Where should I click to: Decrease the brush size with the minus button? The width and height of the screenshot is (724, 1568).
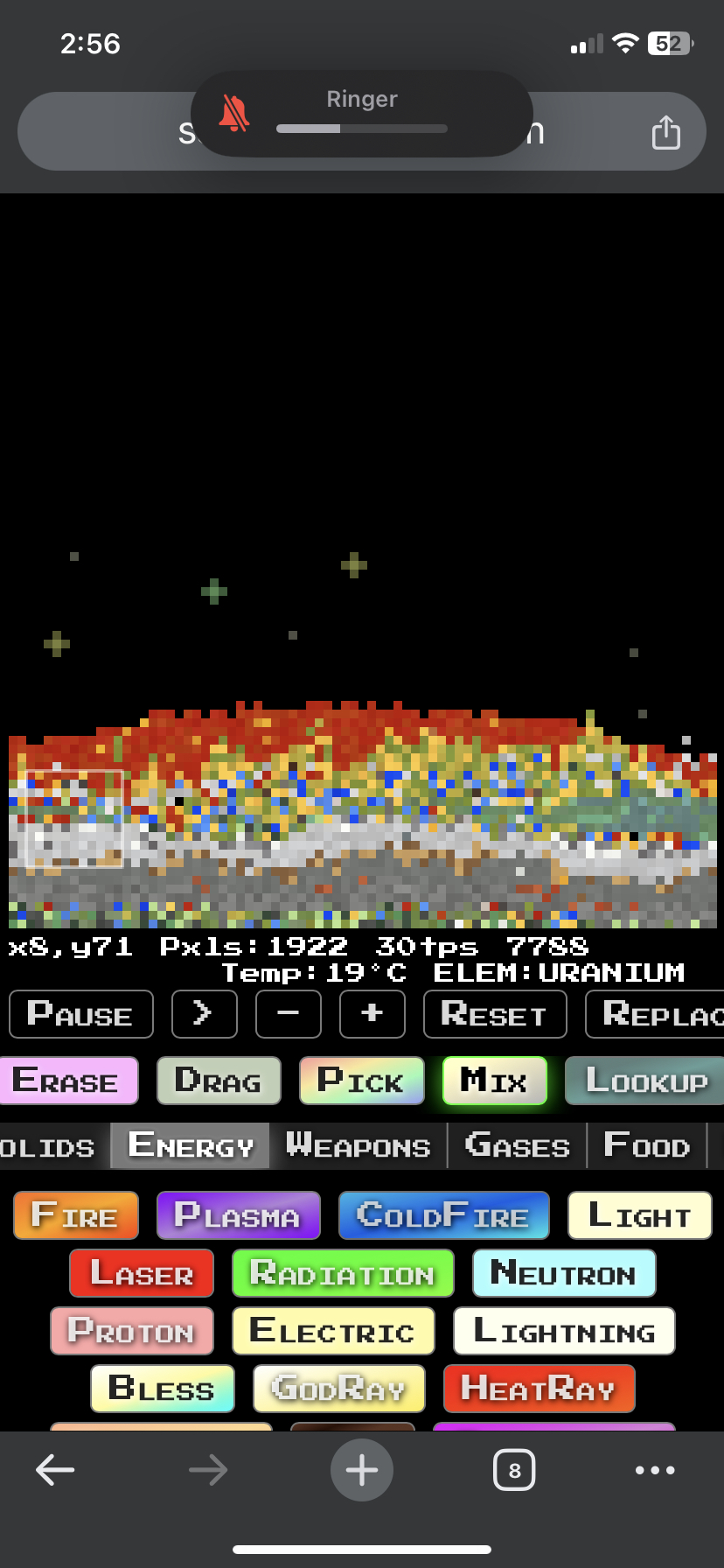(288, 1014)
